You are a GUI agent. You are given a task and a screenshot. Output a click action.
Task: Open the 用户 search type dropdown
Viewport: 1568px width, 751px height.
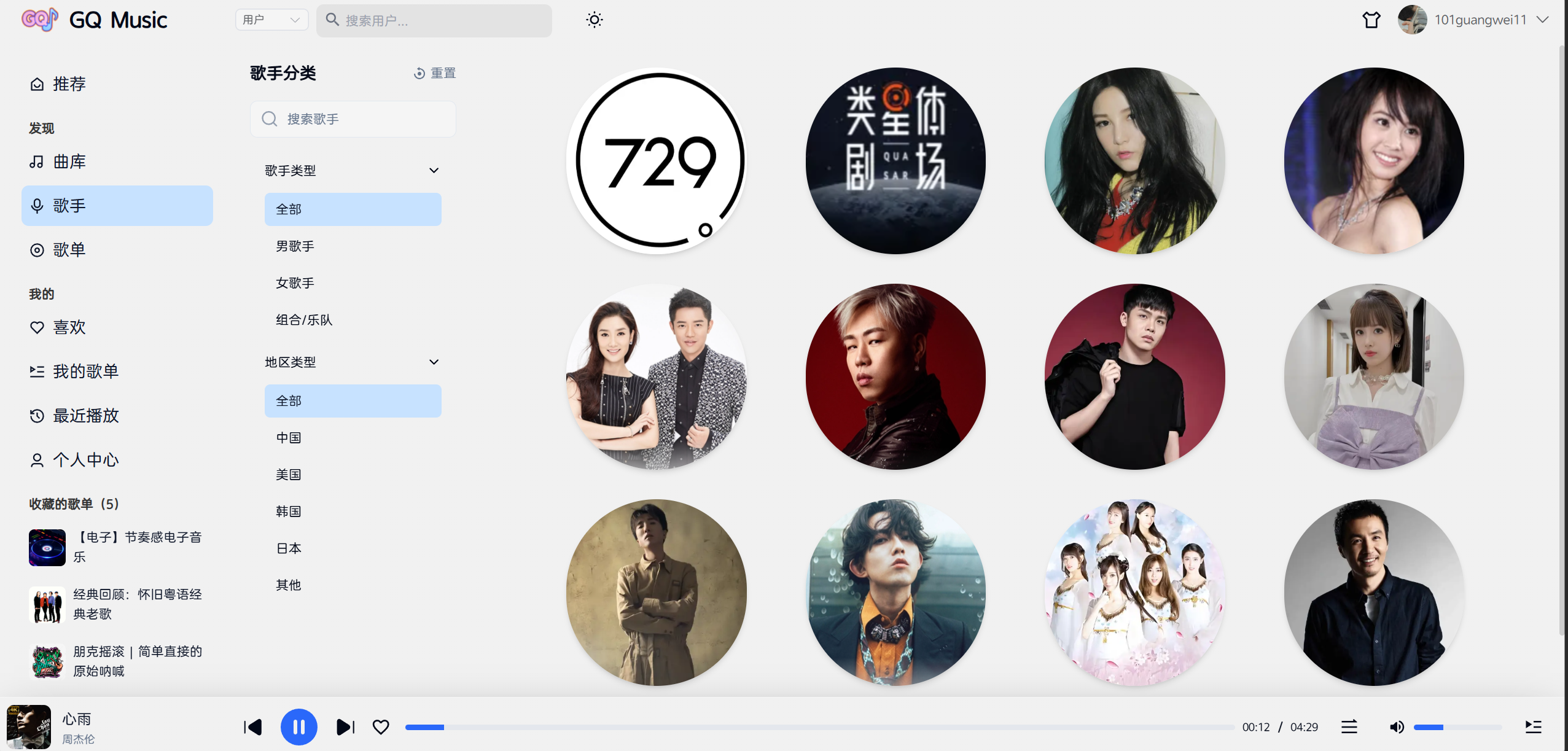(271, 20)
